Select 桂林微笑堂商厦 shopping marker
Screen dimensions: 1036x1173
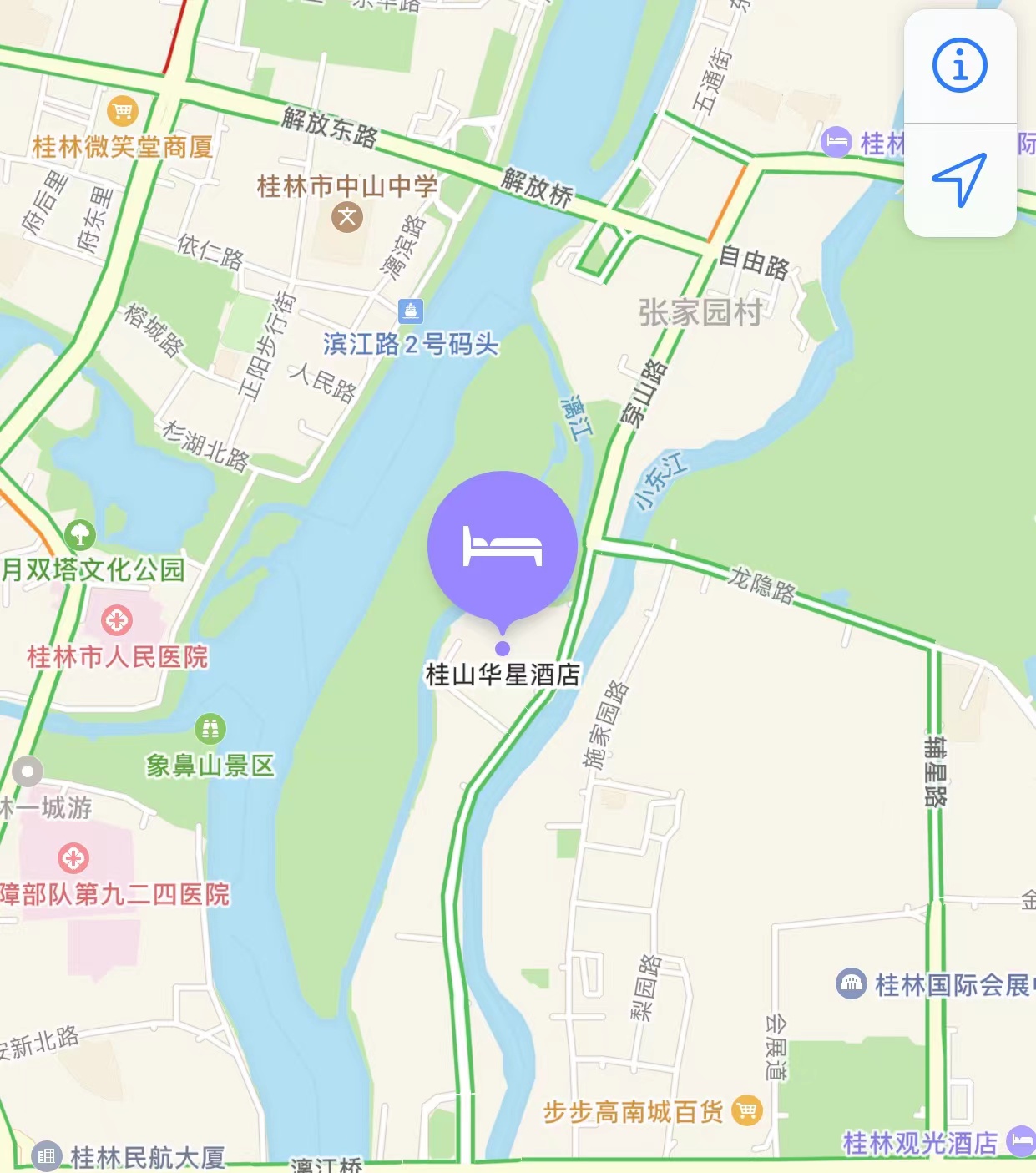click(x=123, y=110)
